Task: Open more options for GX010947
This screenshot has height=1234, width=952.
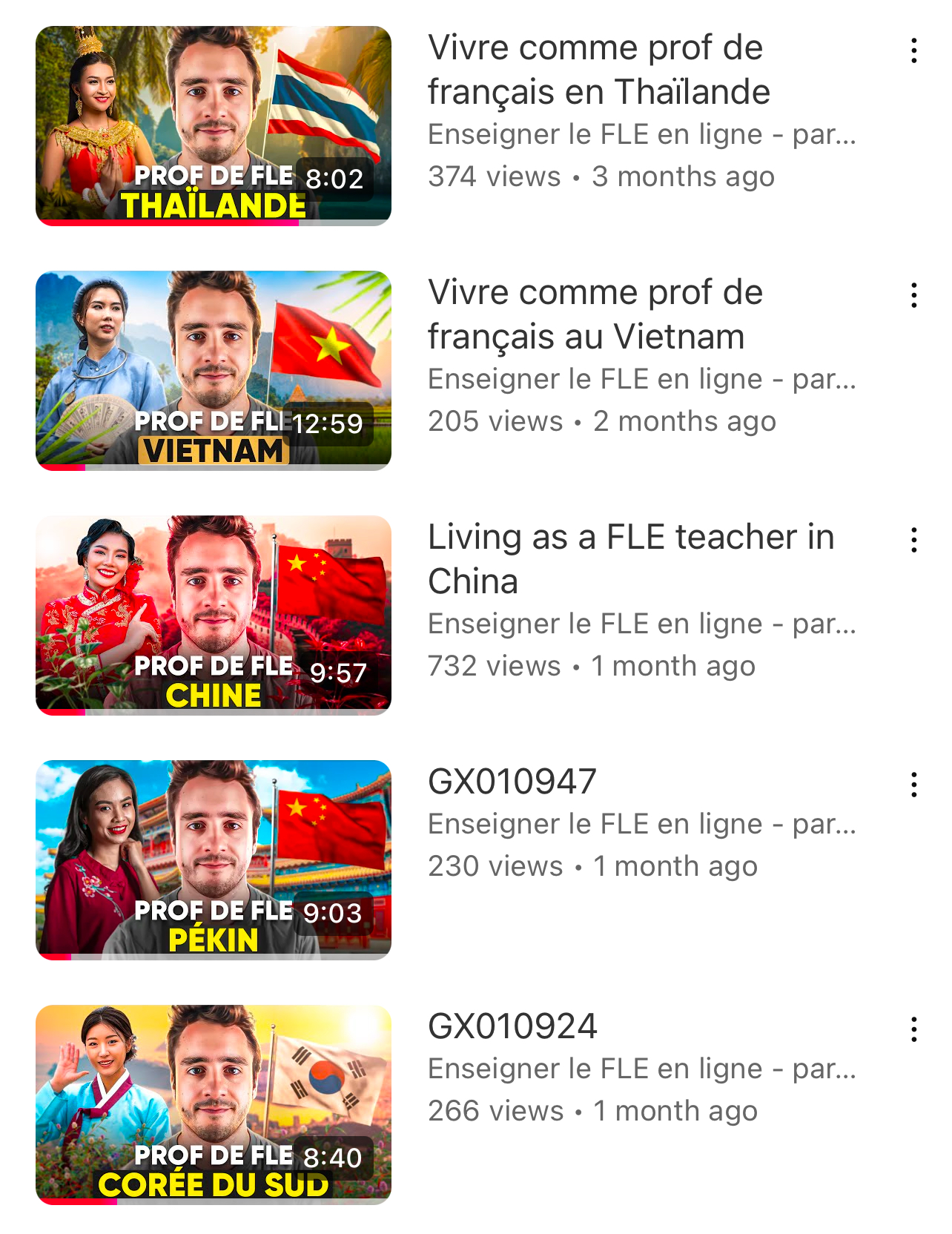Action: [x=913, y=785]
